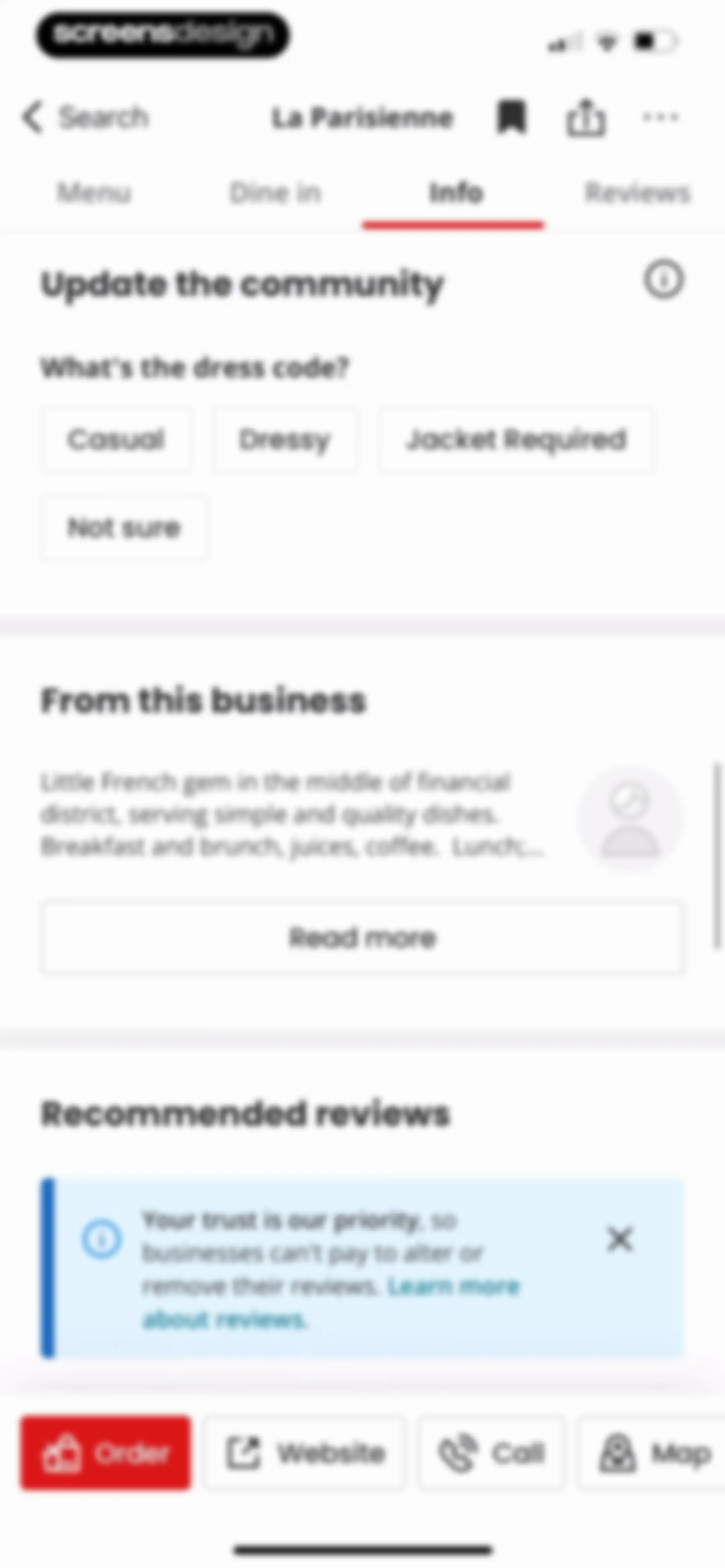The image size is (725, 1568).
Task: Bookmark La Parisienne
Action: 511,117
